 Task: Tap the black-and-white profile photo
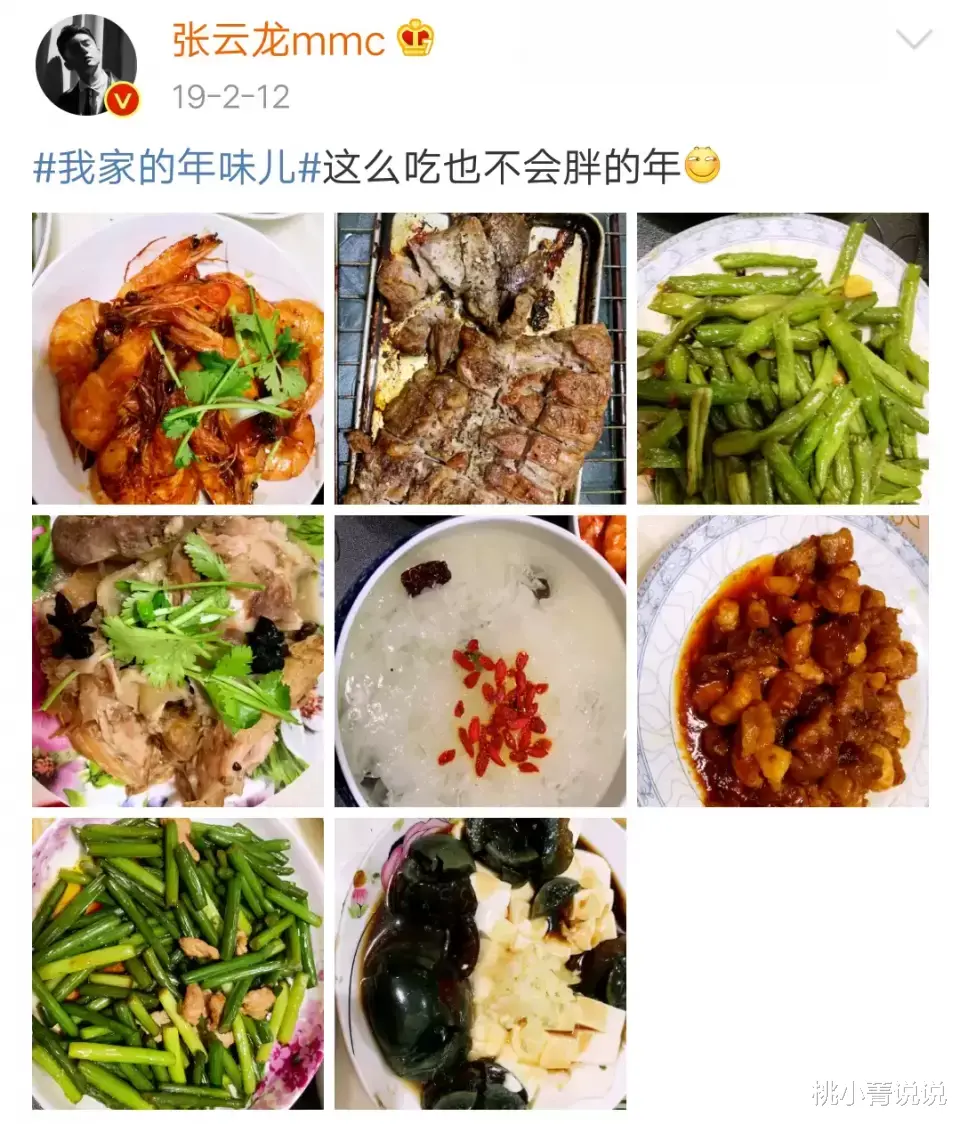tap(85, 60)
